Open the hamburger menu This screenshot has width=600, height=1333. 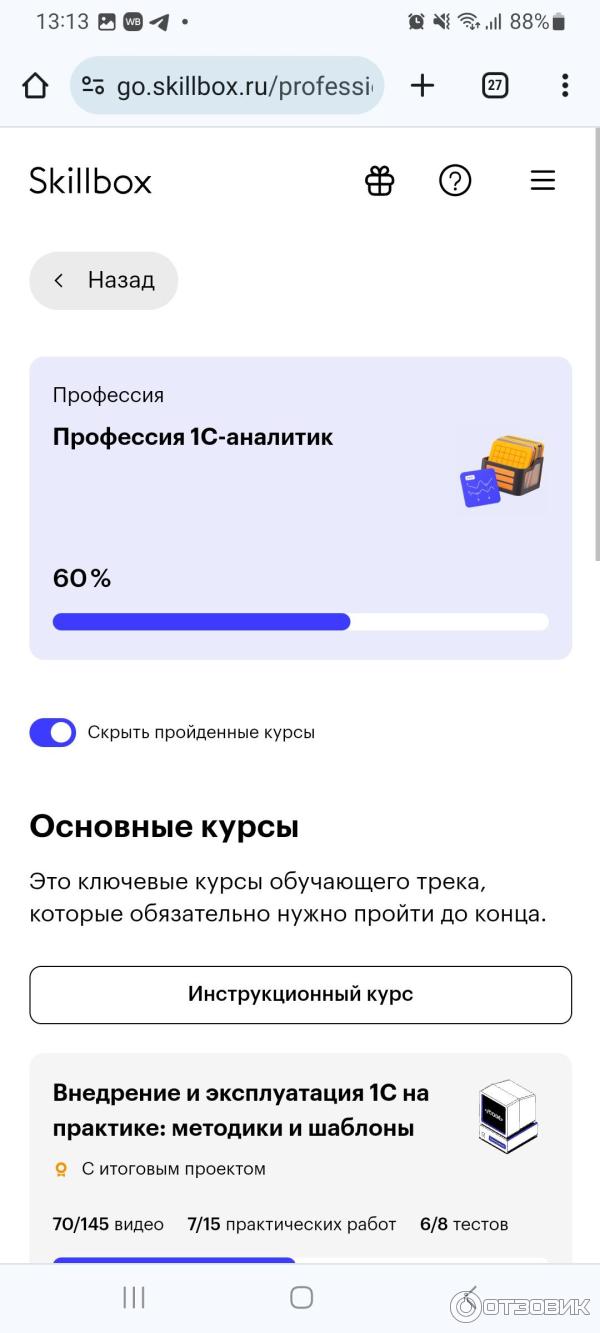click(542, 181)
